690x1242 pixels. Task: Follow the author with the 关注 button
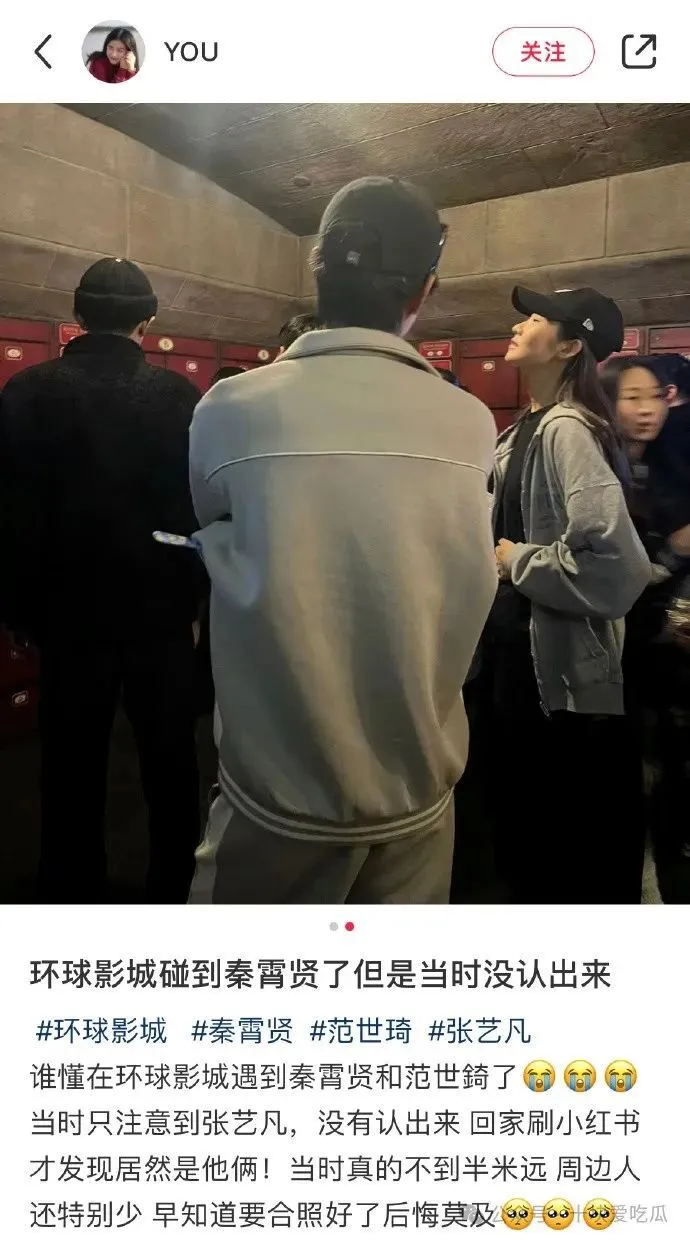click(x=543, y=52)
